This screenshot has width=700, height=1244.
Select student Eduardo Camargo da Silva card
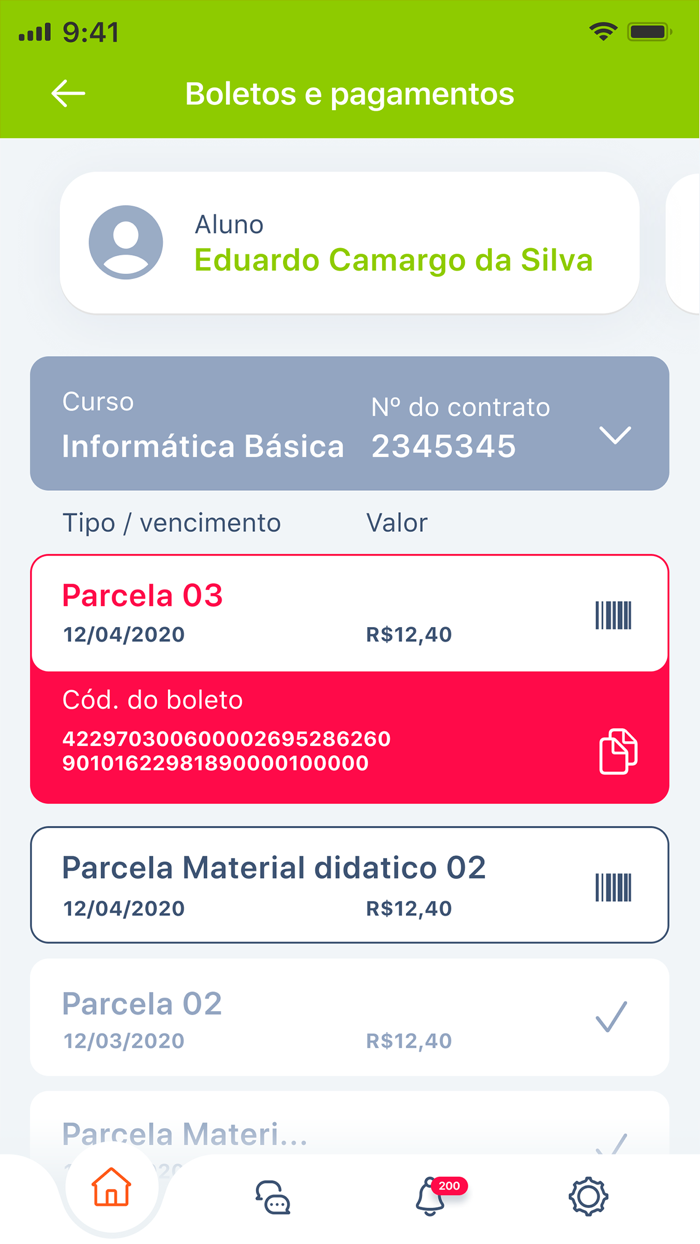click(x=349, y=243)
